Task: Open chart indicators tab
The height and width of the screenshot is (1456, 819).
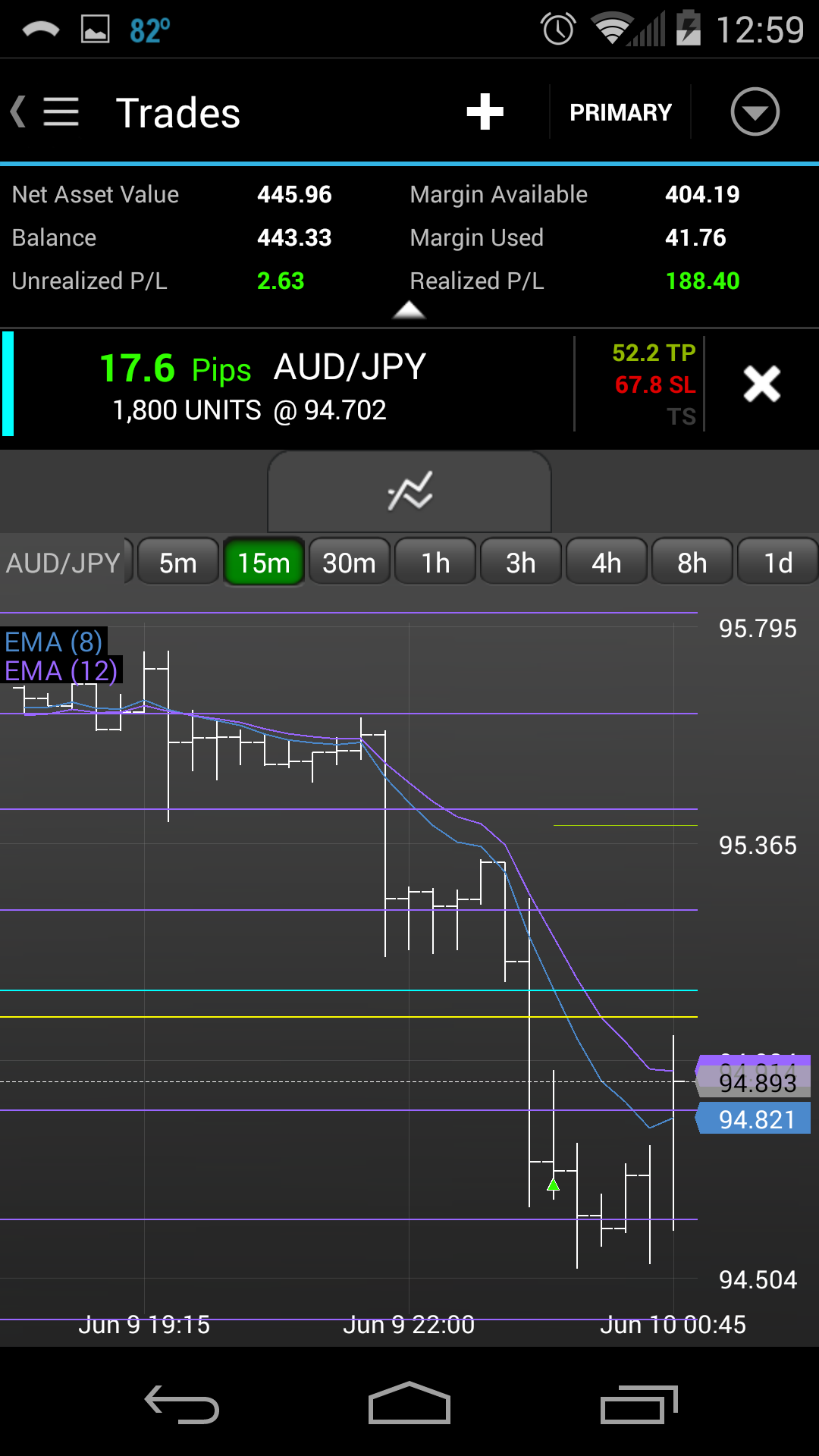Action: coord(409,491)
